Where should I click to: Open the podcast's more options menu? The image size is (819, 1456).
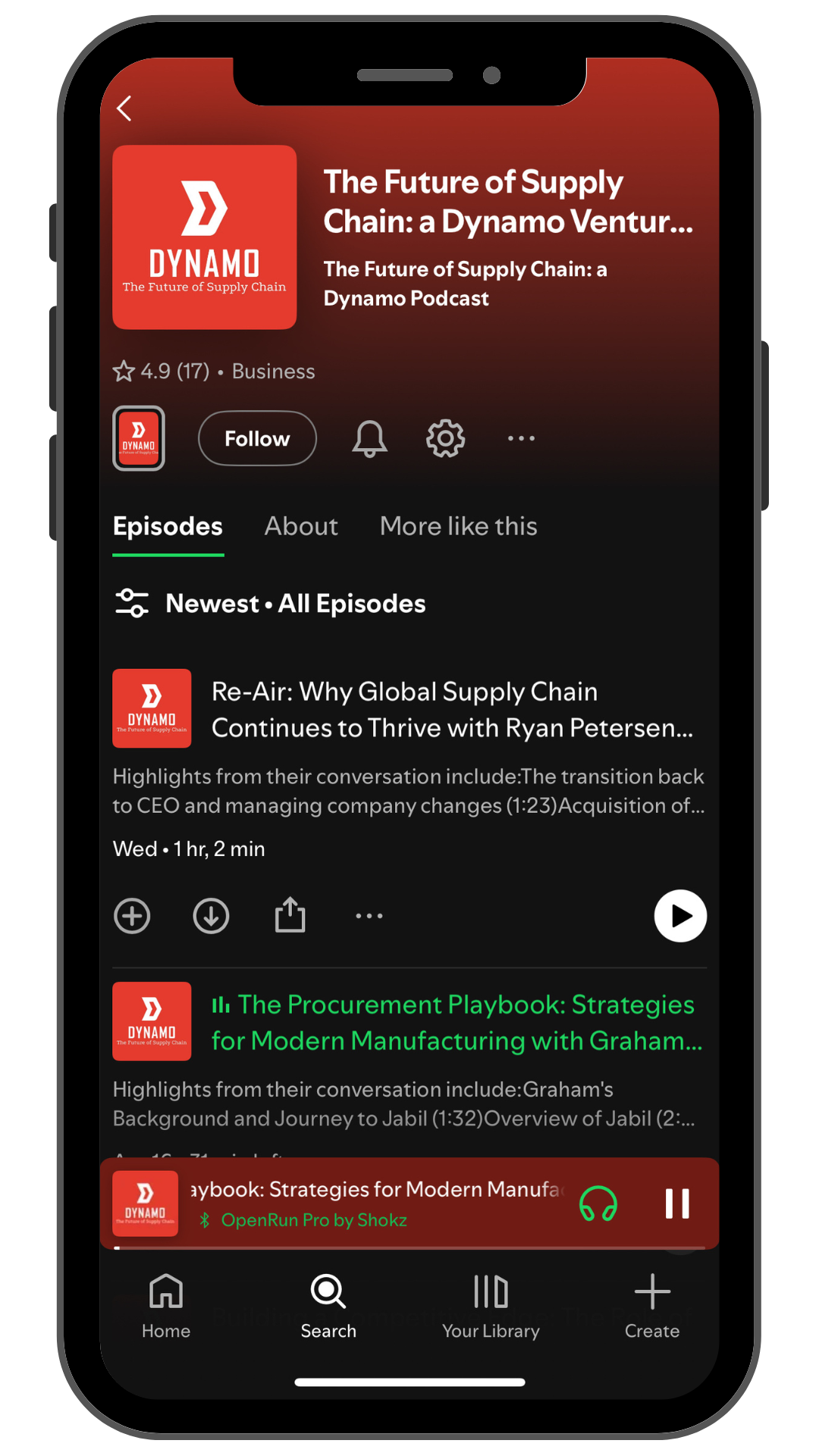(x=521, y=438)
